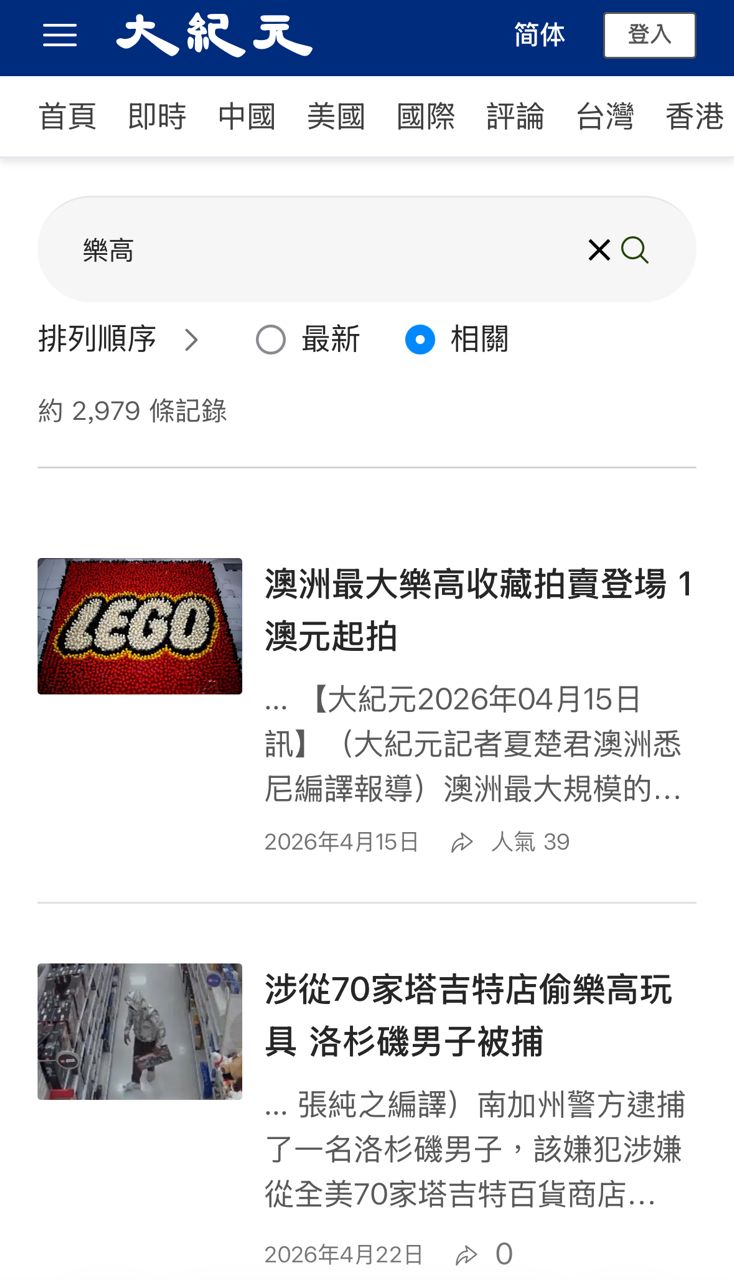
Task: Open article 澳洲最大樂高收藏拍賣登場
Action: point(479,610)
